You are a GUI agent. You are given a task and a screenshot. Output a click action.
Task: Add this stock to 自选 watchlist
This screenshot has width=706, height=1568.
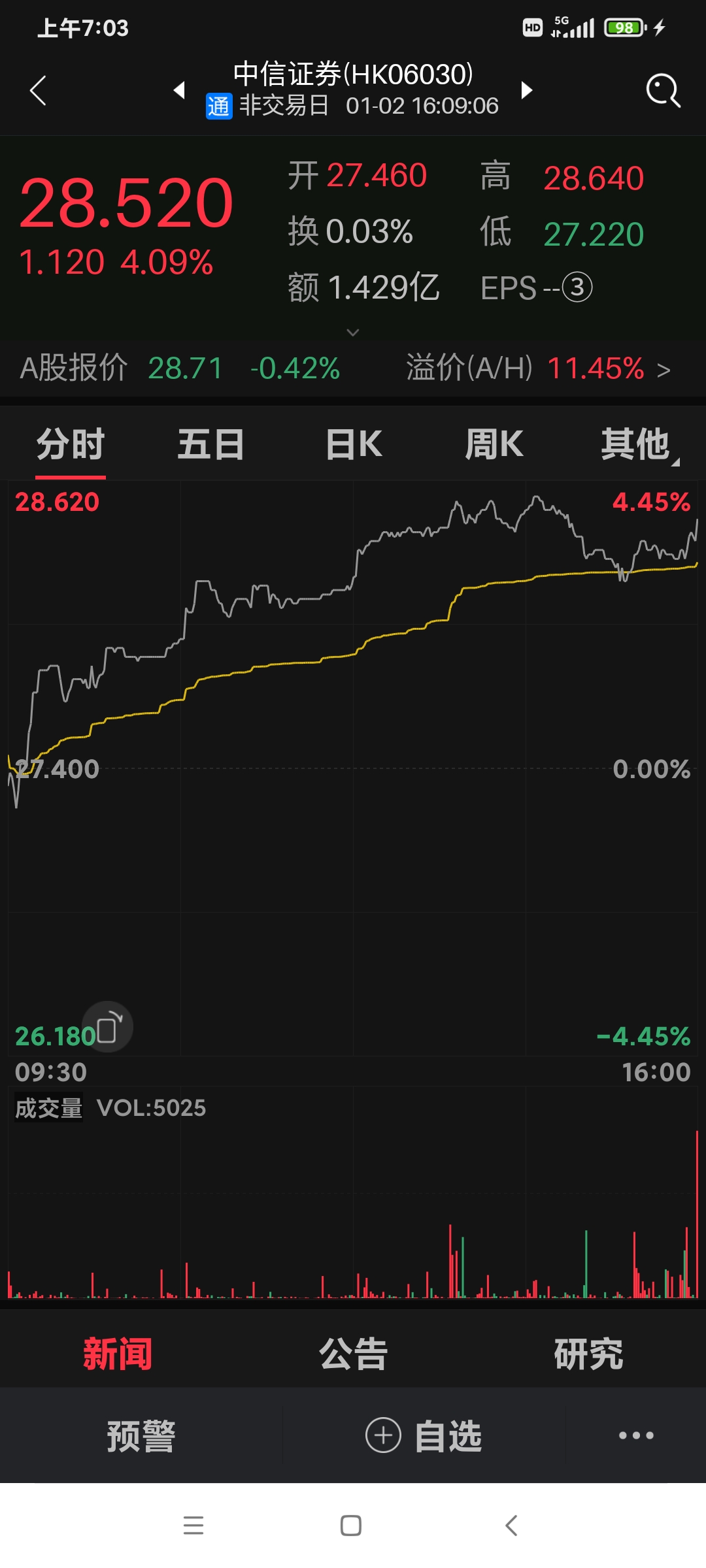pos(424,1436)
